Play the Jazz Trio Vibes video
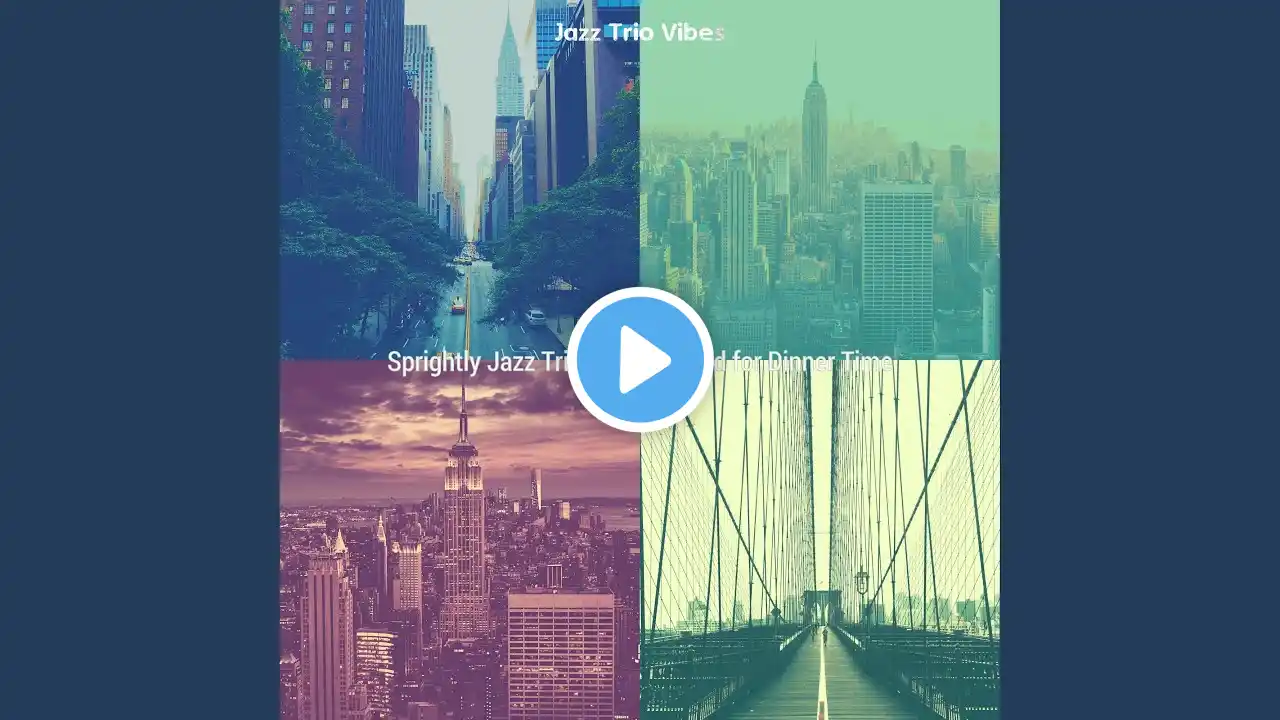This screenshot has height=720, width=1280. 640,359
